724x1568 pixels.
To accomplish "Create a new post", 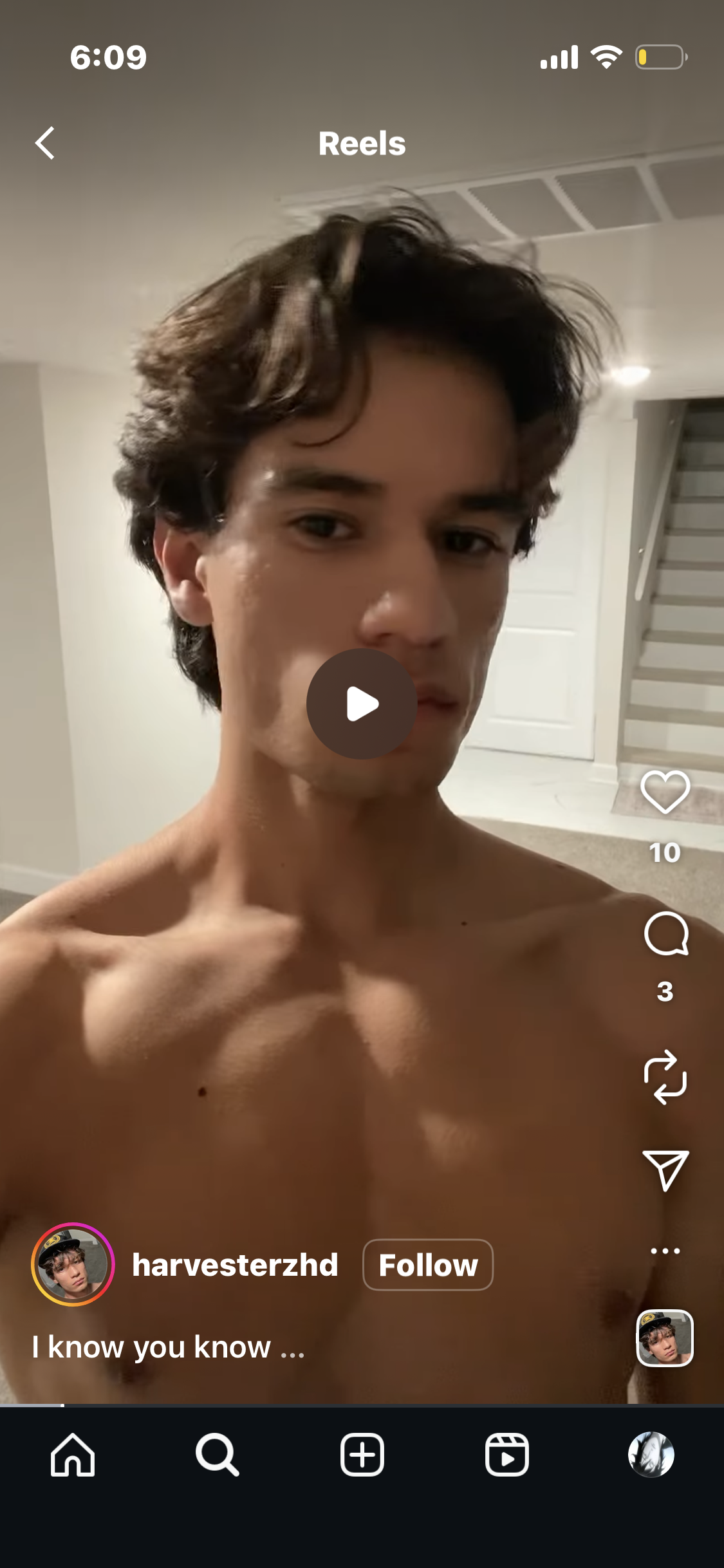I will coord(362,1455).
